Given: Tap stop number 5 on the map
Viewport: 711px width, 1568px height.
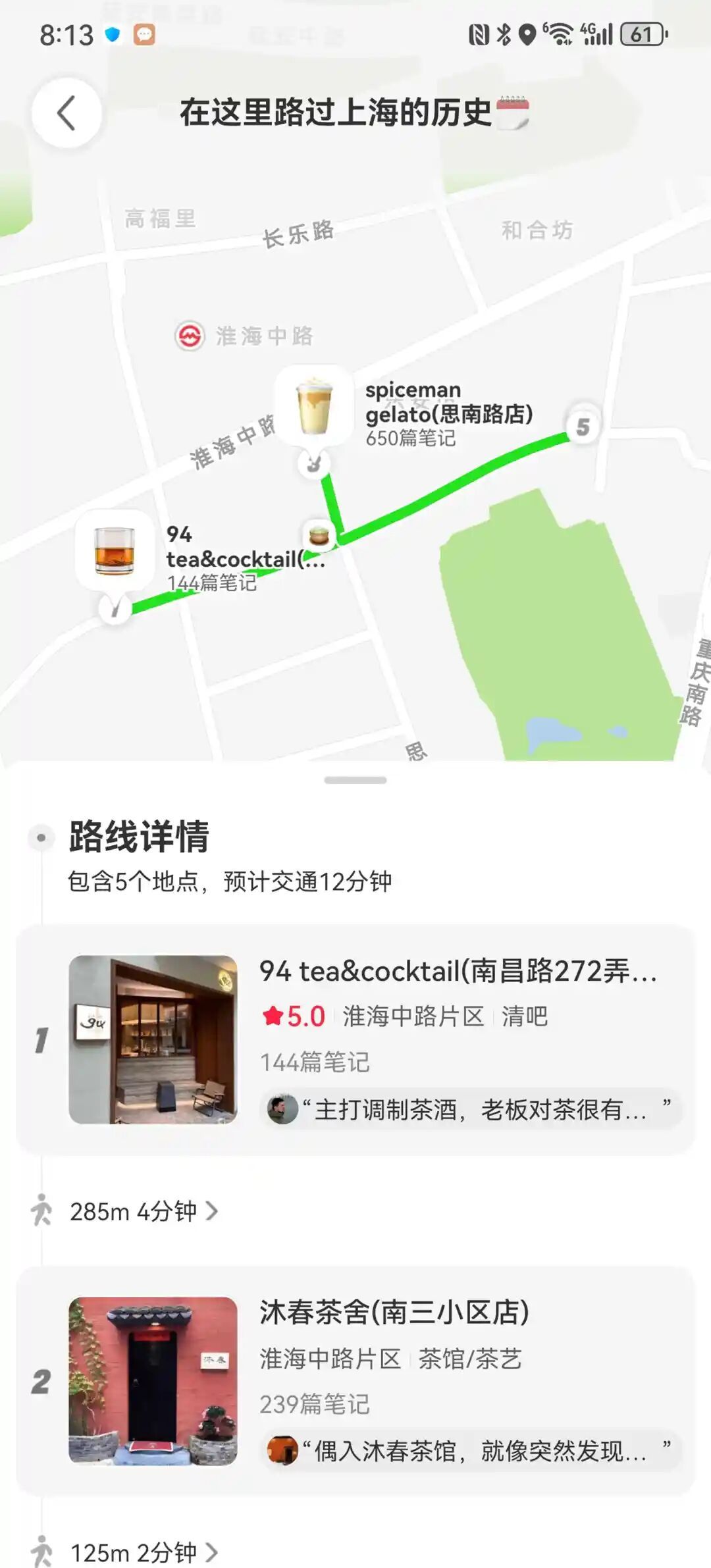Looking at the screenshot, I should pyautogui.click(x=583, y=427).
